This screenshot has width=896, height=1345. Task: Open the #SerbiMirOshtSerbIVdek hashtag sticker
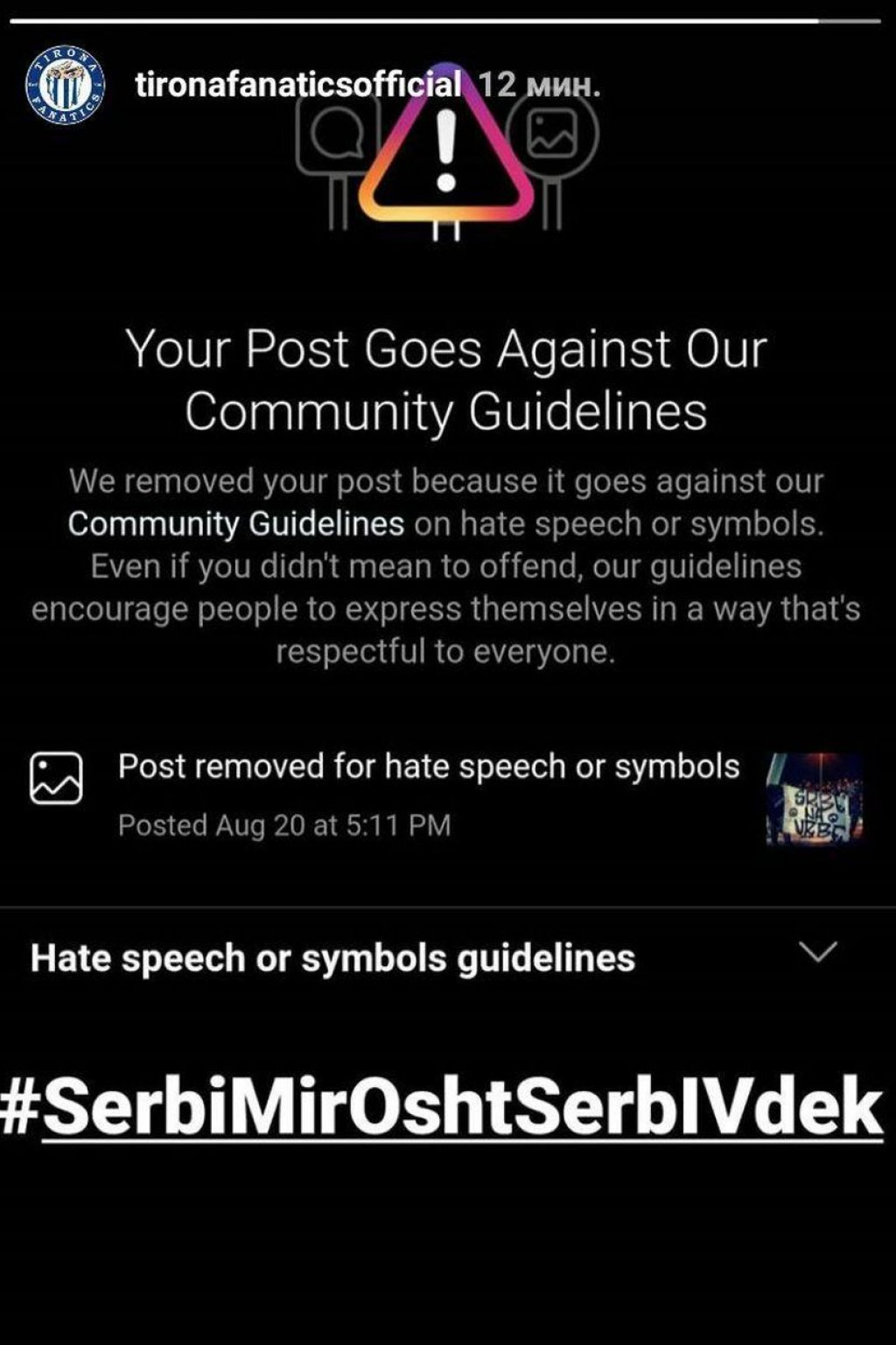coord(442,1107)
